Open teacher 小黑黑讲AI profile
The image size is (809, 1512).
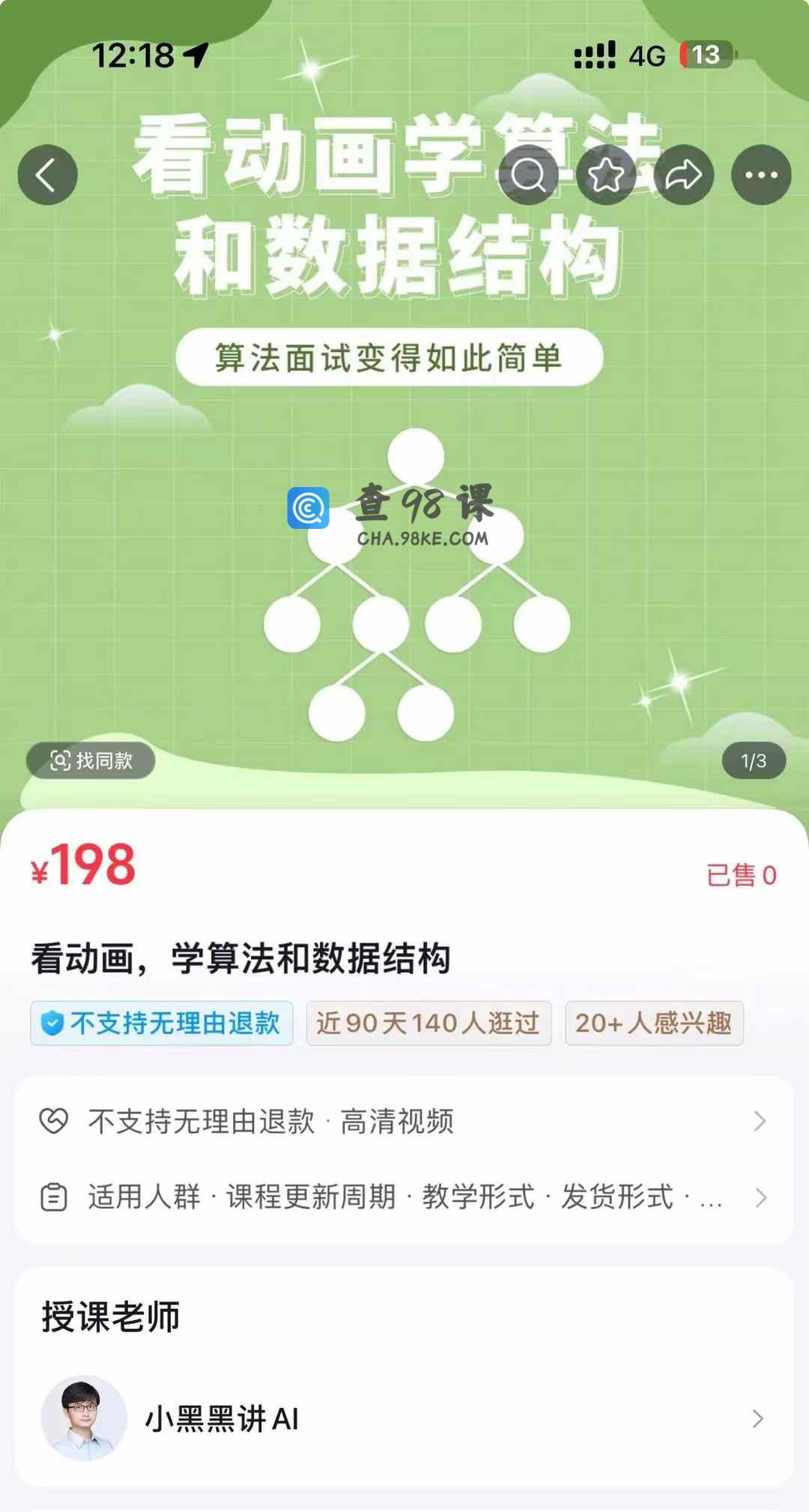click(x=404, y=1418)
